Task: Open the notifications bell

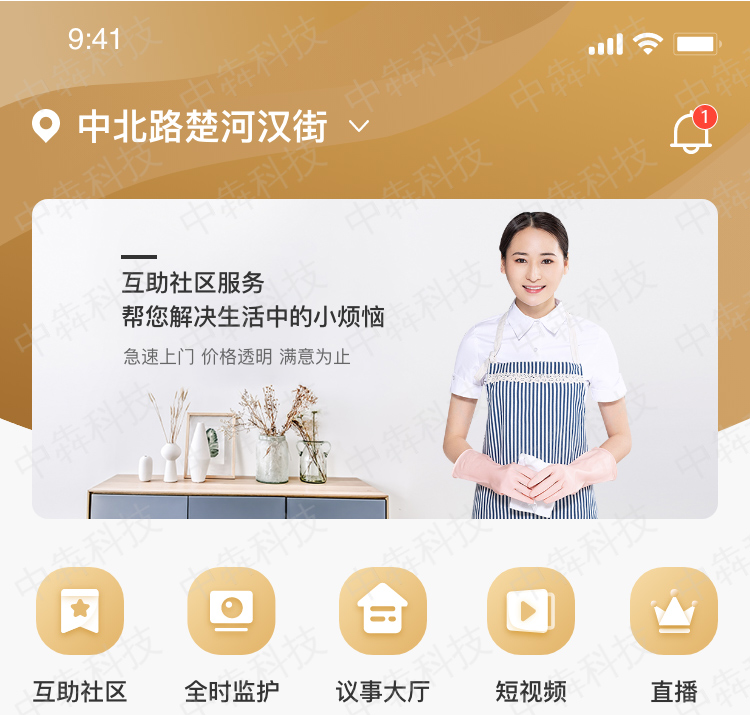Action: pos(690,133)
